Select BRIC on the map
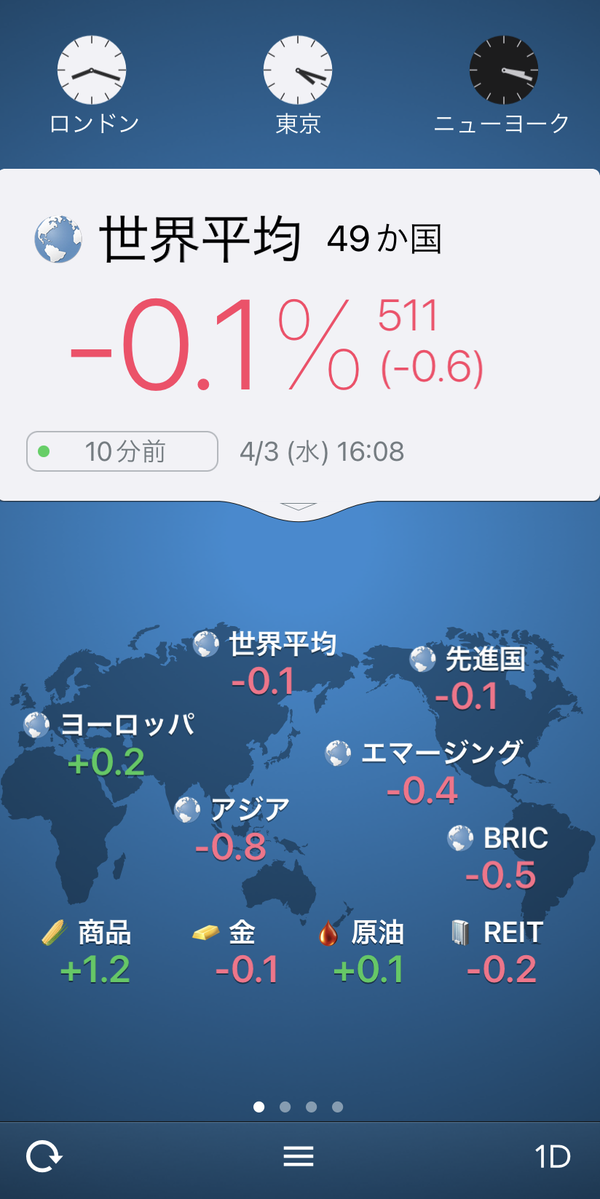This screenshot has height=1199, width=600. 498,857
